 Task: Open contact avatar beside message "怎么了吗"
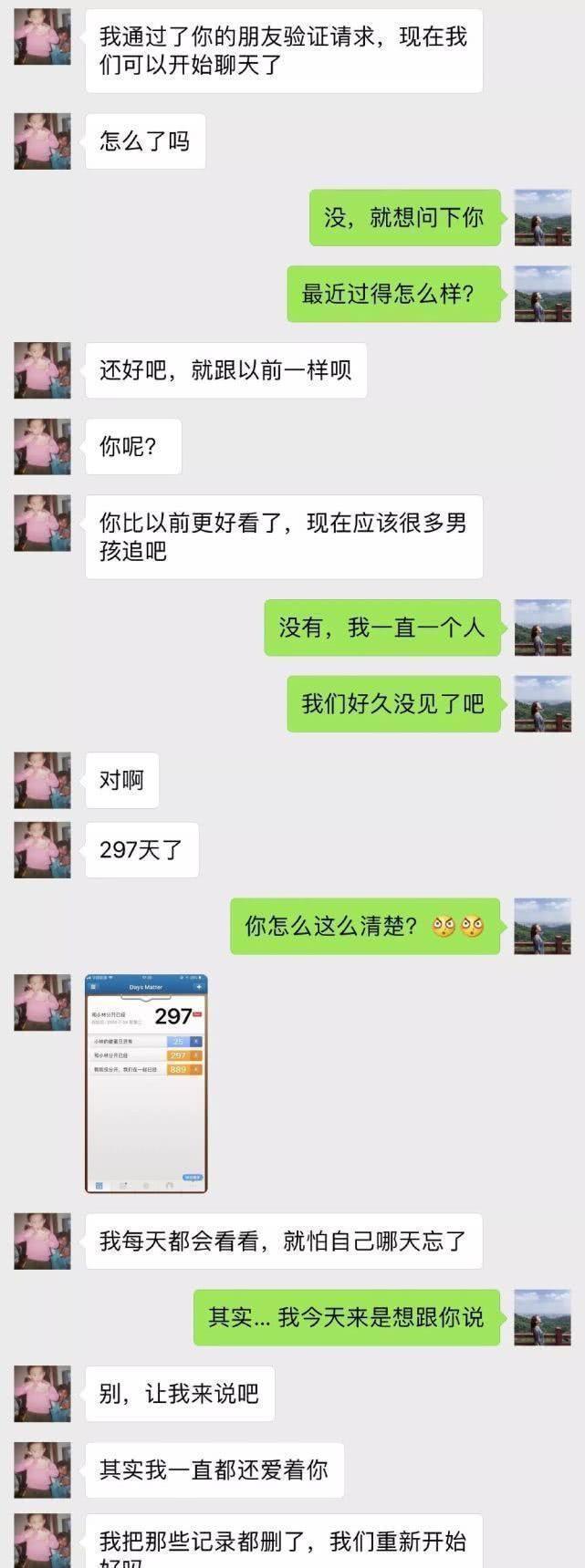[42, 141]
